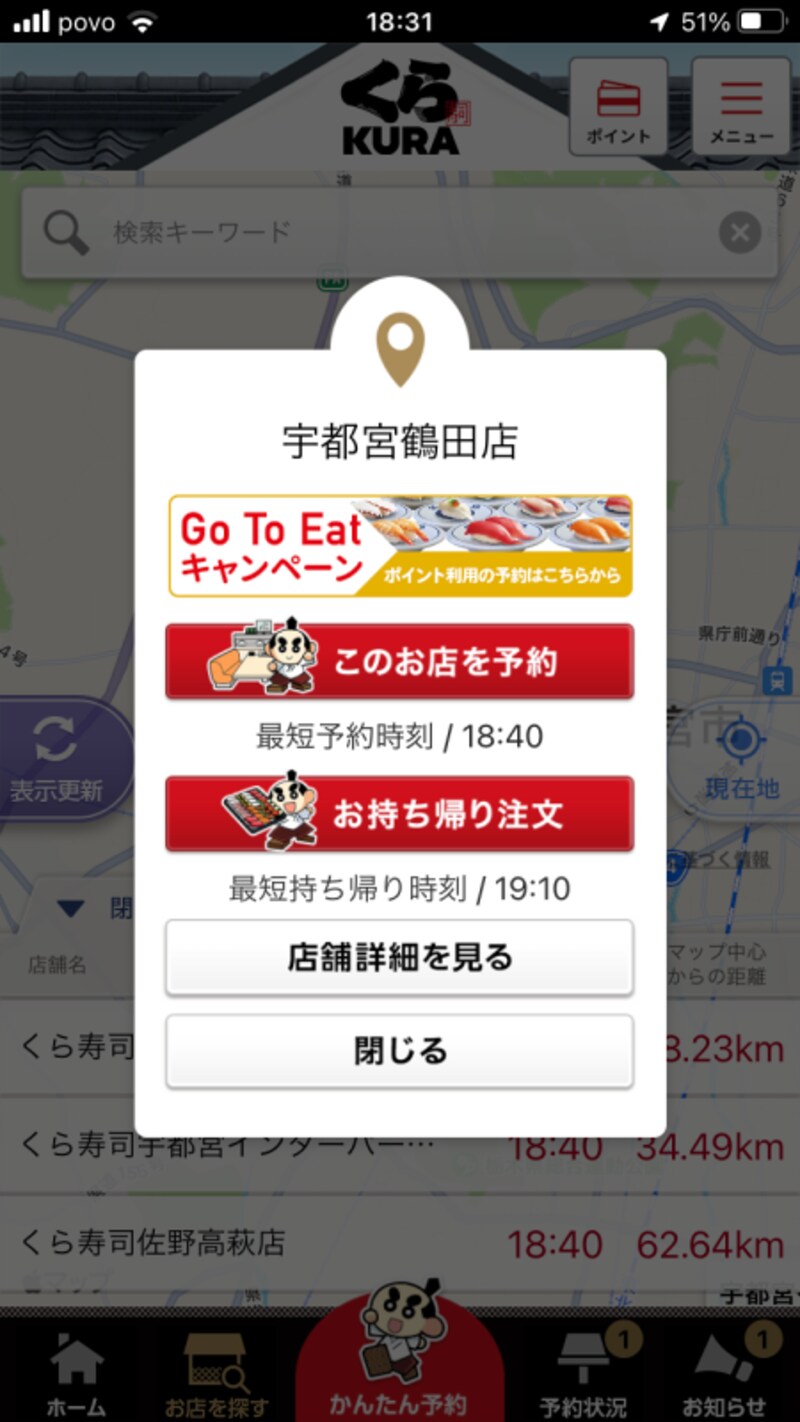
Task: Clear the search field with the X icon
Action: 739,232
